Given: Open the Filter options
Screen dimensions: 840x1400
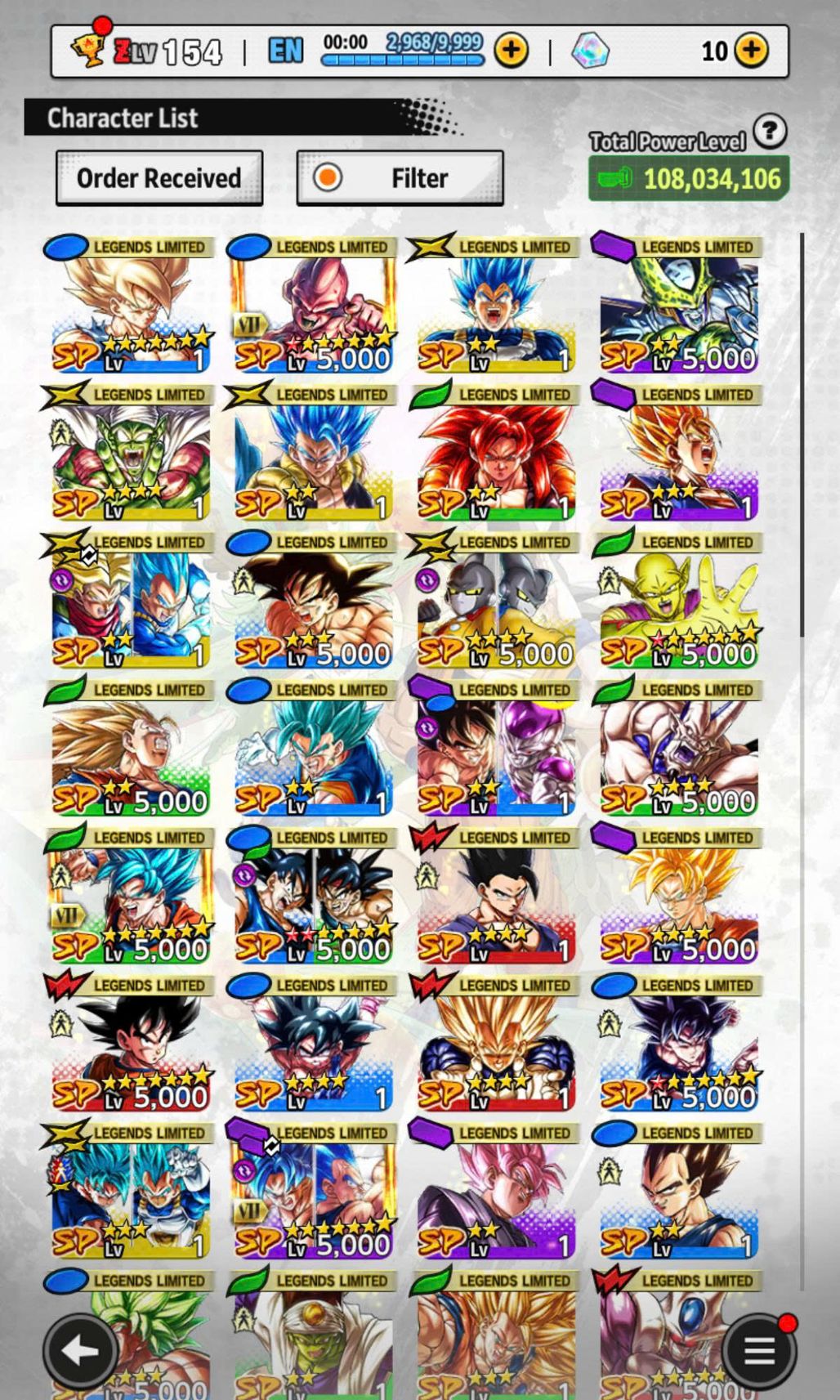Looking at the screenshot, I should [400, 178].
